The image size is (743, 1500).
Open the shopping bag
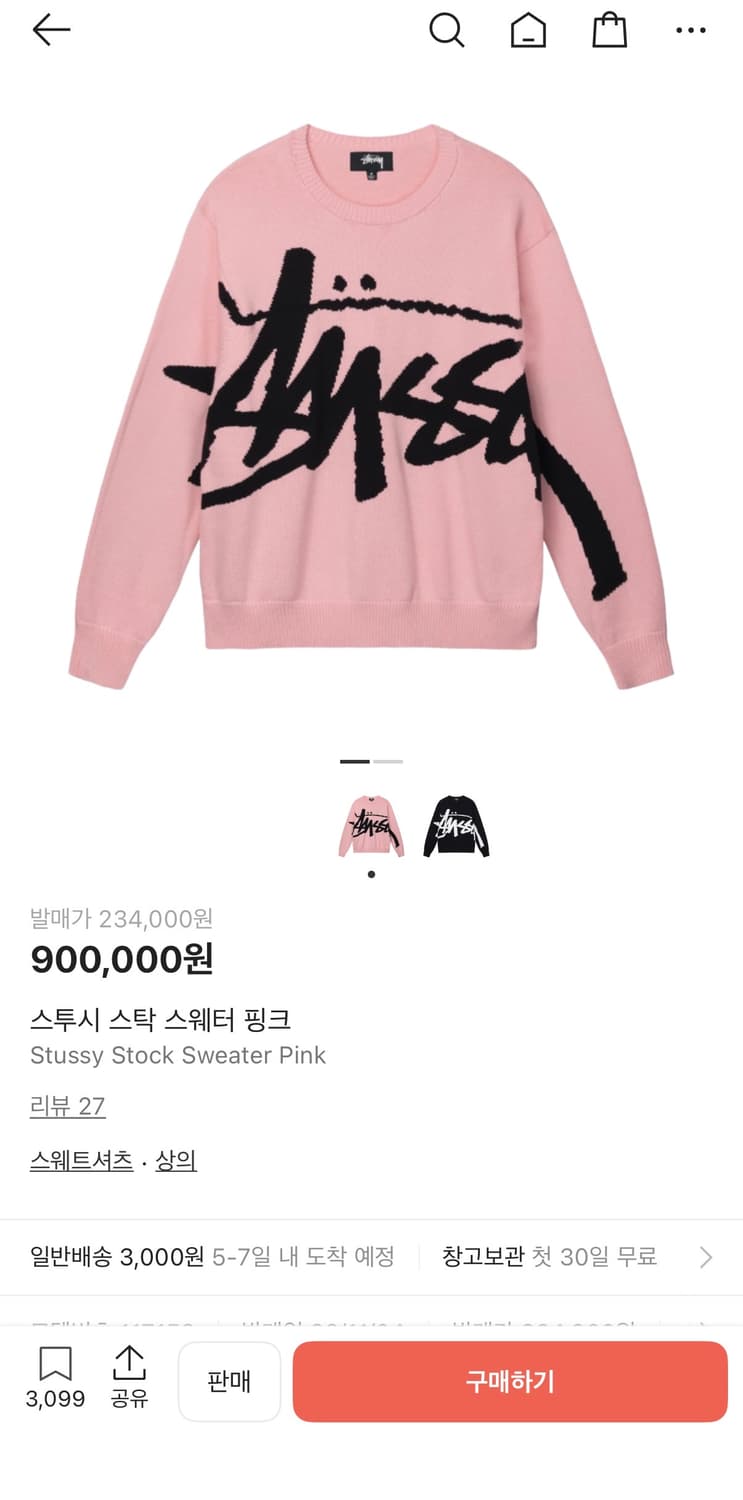click(x=610, y=30)
